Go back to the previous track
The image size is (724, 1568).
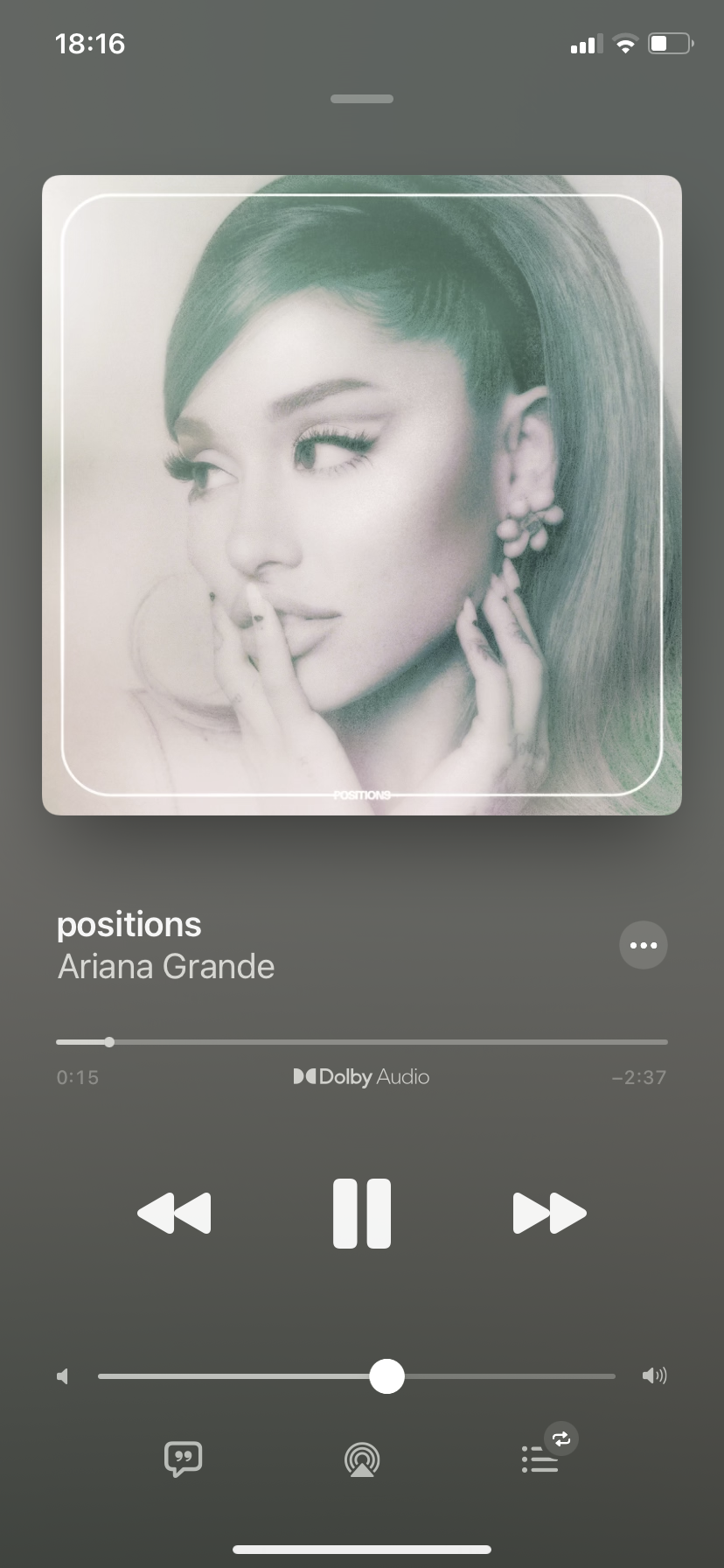(174, 1213)
